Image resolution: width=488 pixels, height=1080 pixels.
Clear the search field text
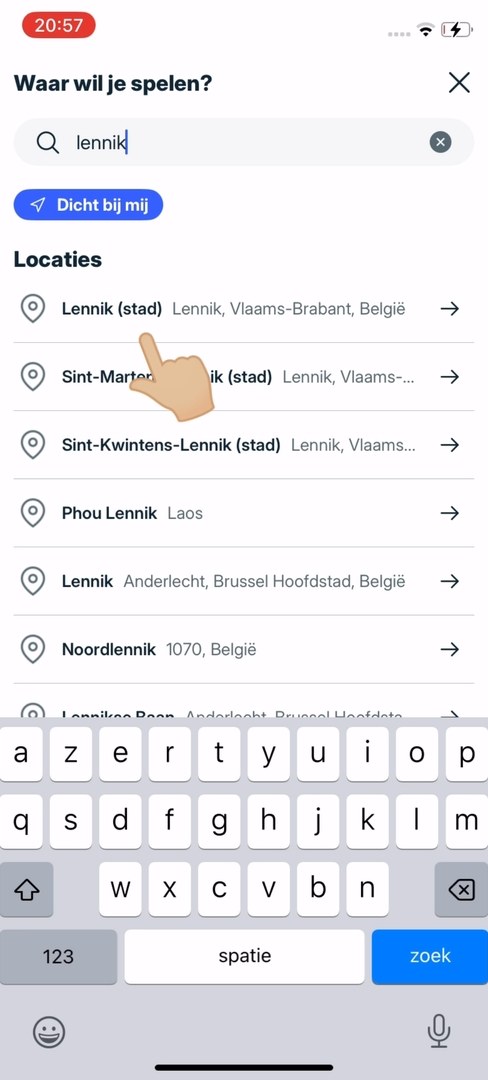441,143
